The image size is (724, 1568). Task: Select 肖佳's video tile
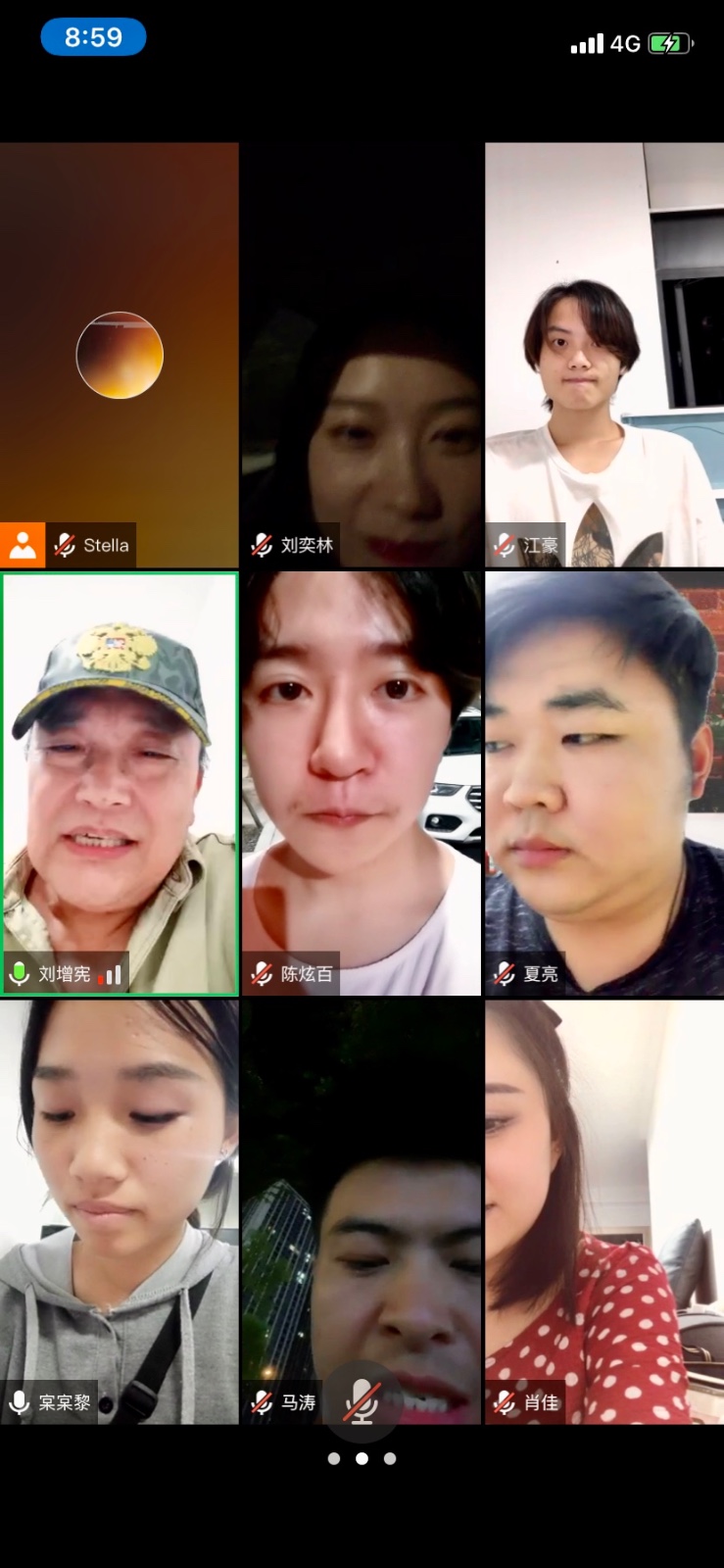pyautogui.click(x=604, y=1211)
